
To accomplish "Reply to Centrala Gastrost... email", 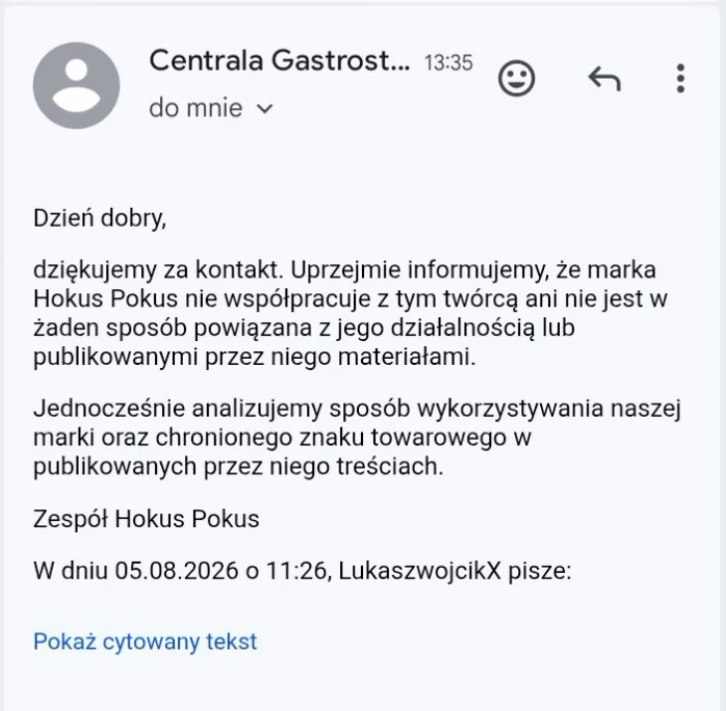I will (x=604, y=78).
